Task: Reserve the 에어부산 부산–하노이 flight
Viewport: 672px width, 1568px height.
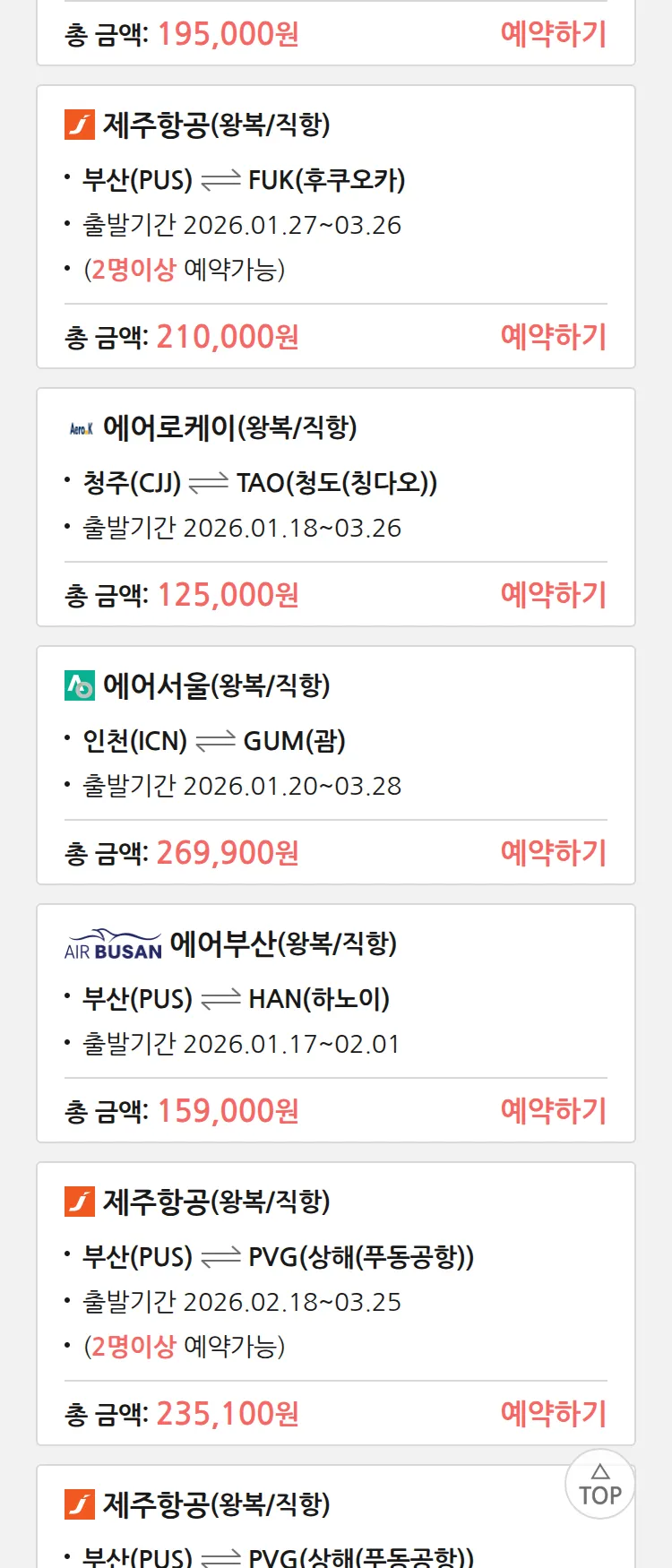Action: 553,1111
